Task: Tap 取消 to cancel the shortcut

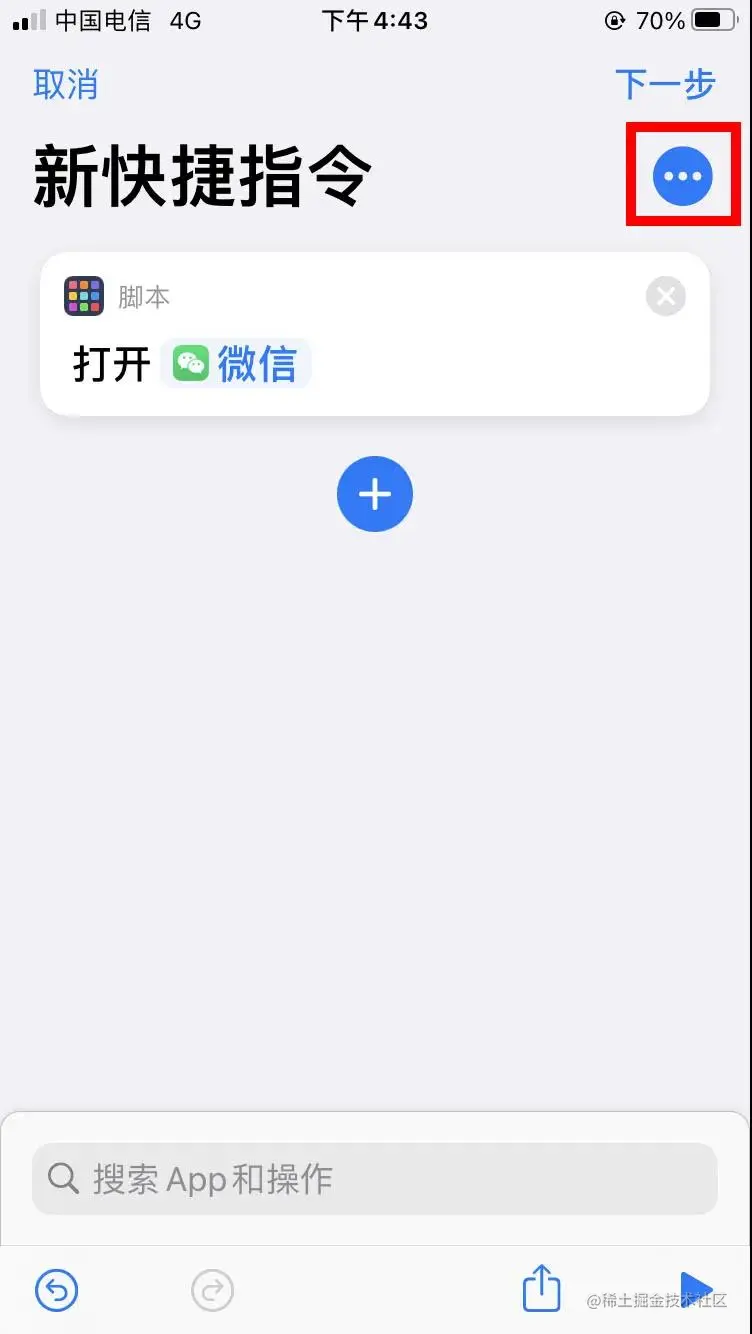Action: point(66,85)
